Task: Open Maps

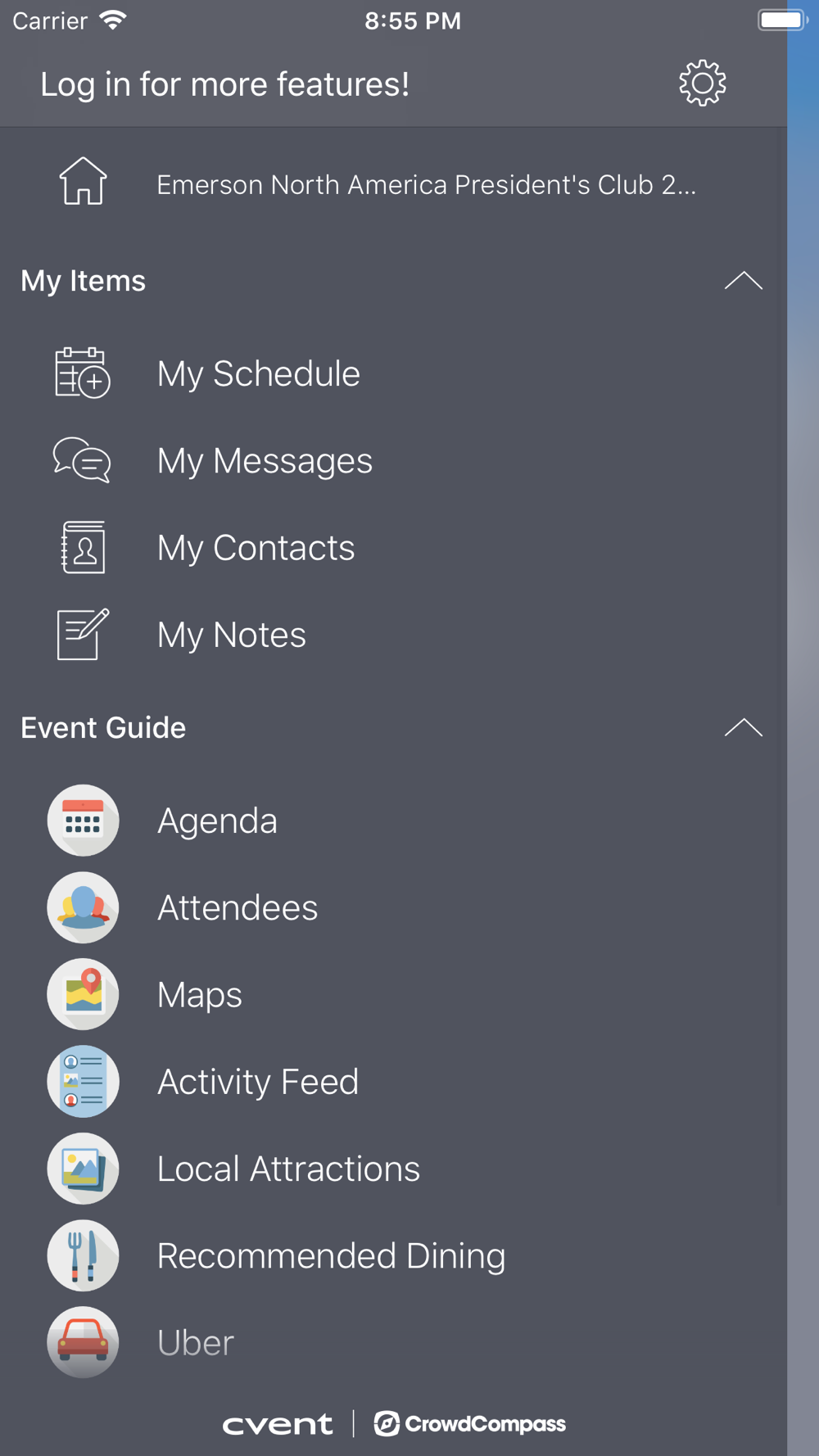Action: click(393, 994)
